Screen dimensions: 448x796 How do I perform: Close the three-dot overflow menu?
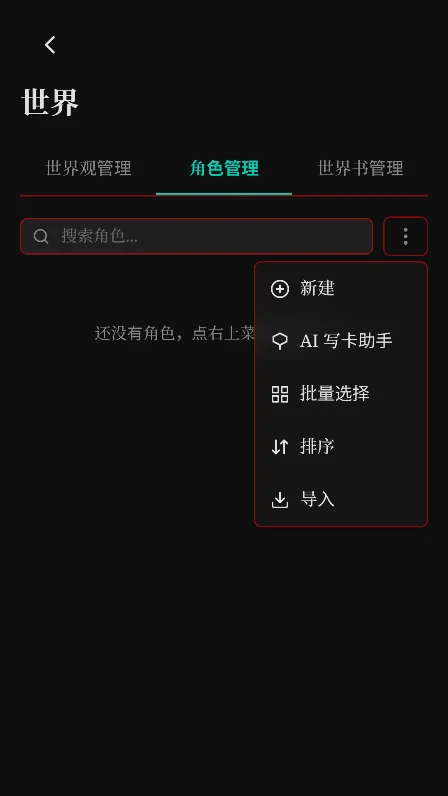(x=405, y=236)
